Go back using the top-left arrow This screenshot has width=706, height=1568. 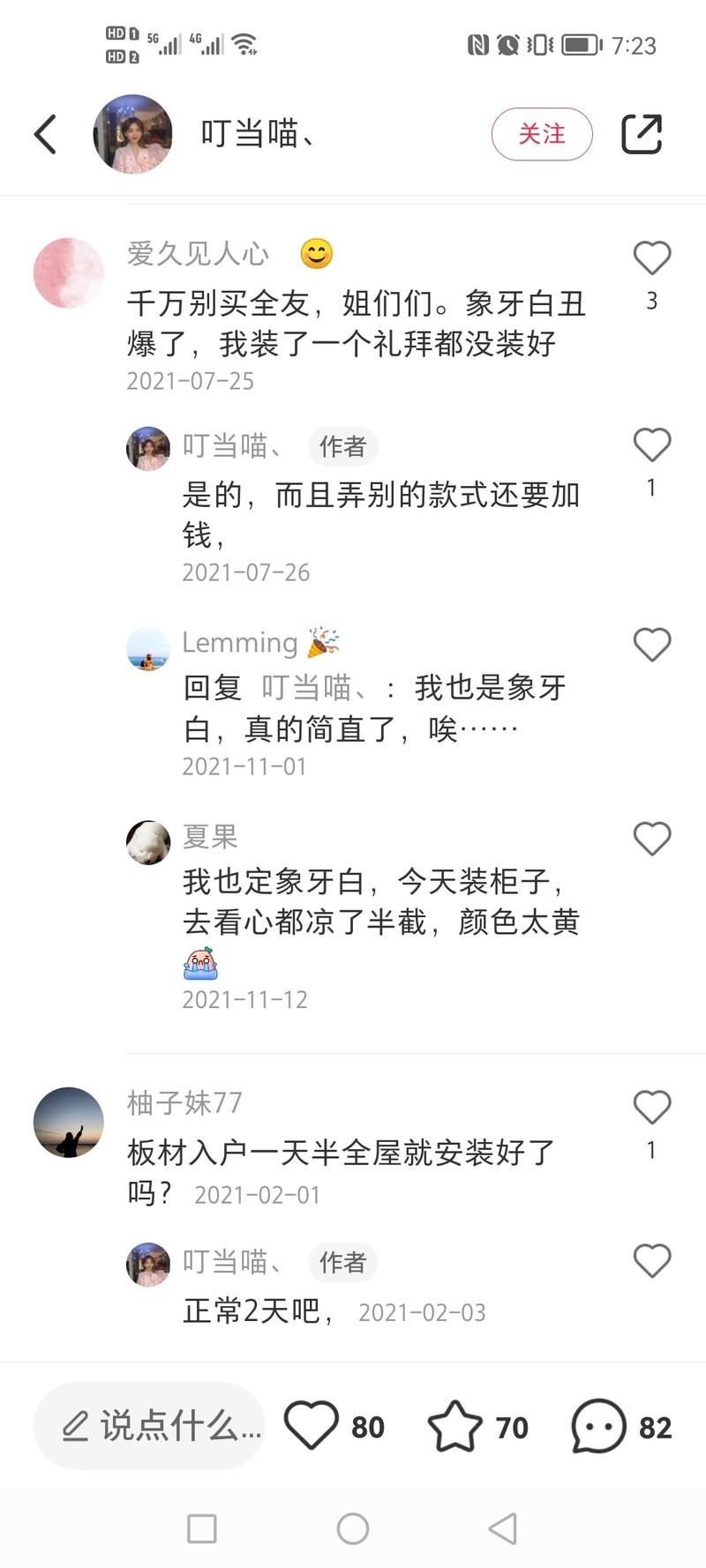point(46,134)
